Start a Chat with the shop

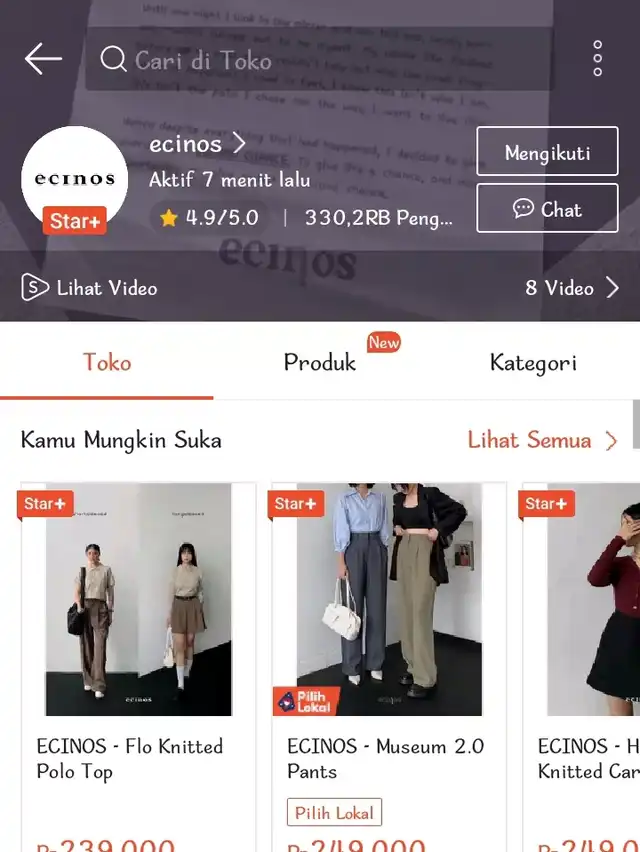[547, 209]
